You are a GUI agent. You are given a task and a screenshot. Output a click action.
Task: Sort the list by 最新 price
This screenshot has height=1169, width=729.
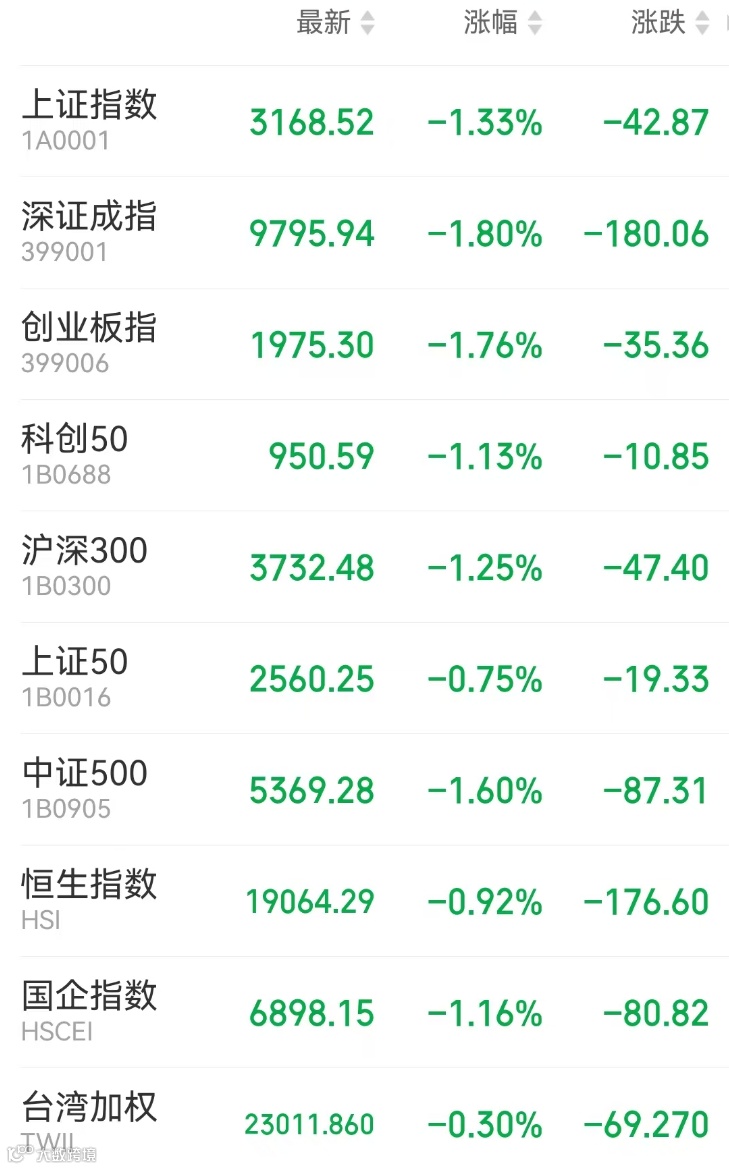tap(335, 22)
